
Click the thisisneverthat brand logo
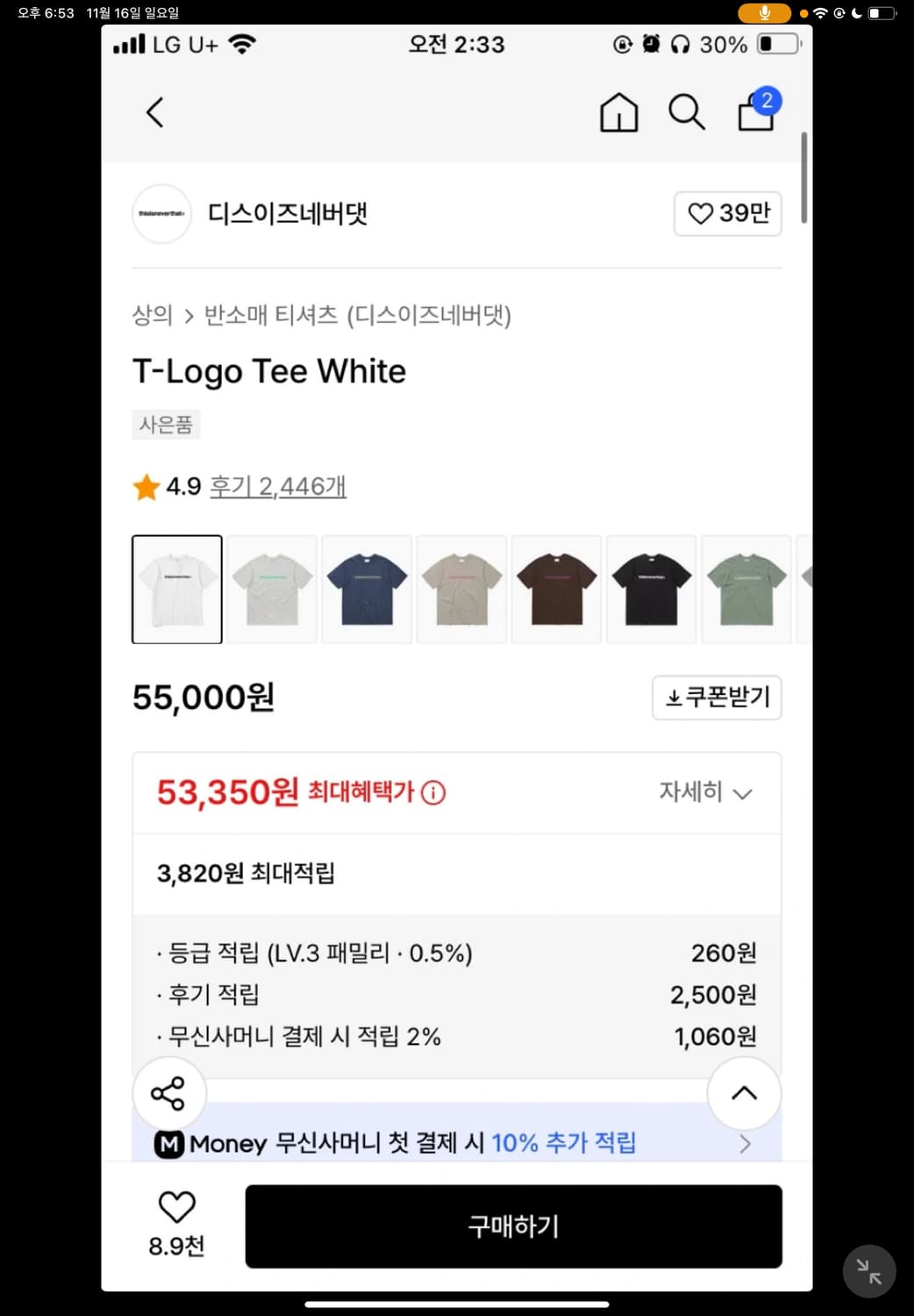(161, 213)
